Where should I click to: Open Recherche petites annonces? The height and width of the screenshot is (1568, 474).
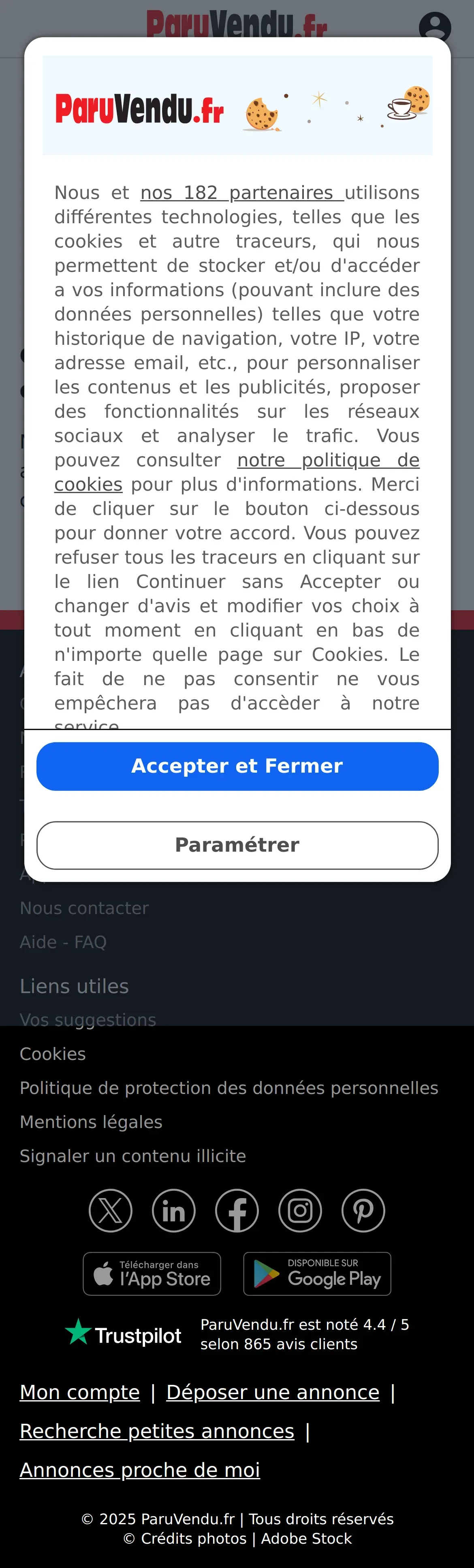157,1431
